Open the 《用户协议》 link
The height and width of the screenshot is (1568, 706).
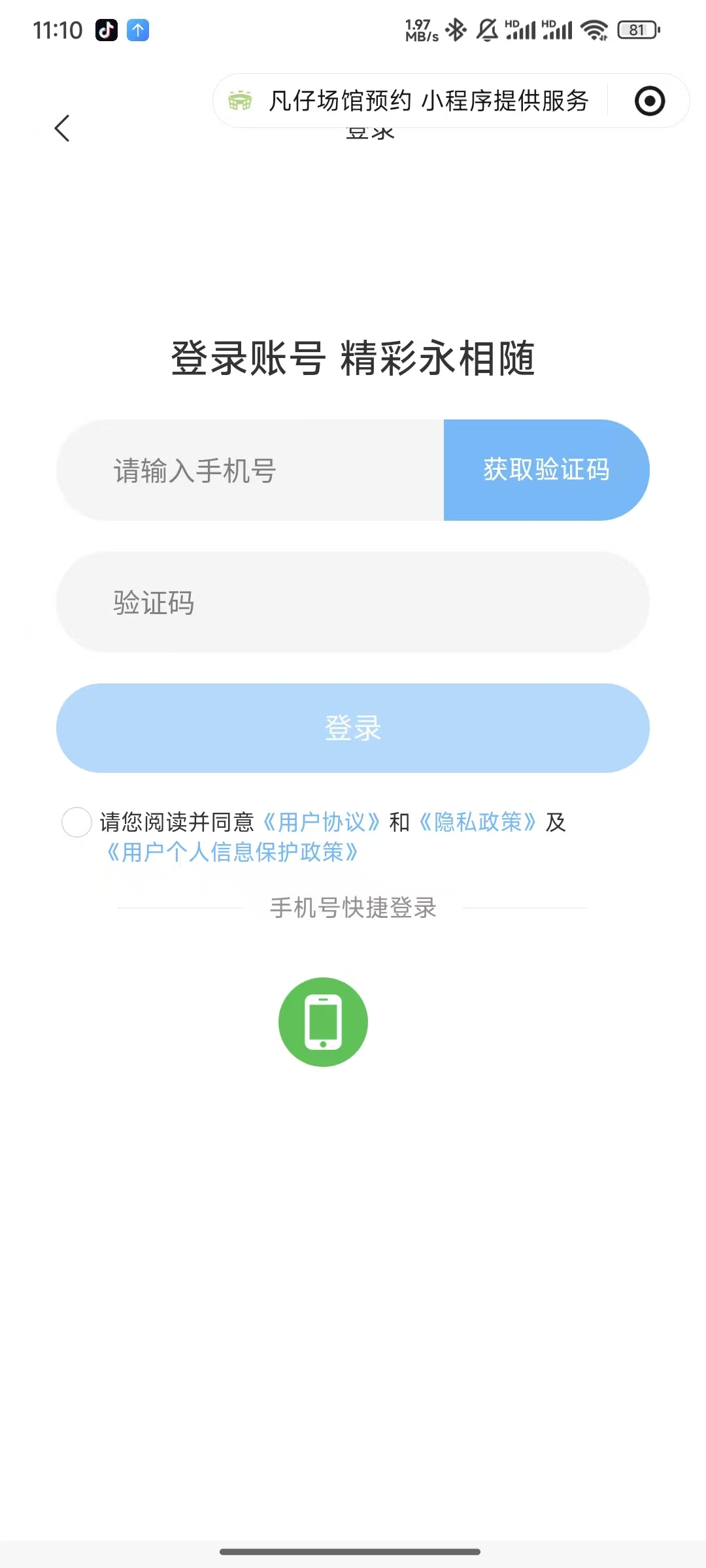[x=321, y=822]
